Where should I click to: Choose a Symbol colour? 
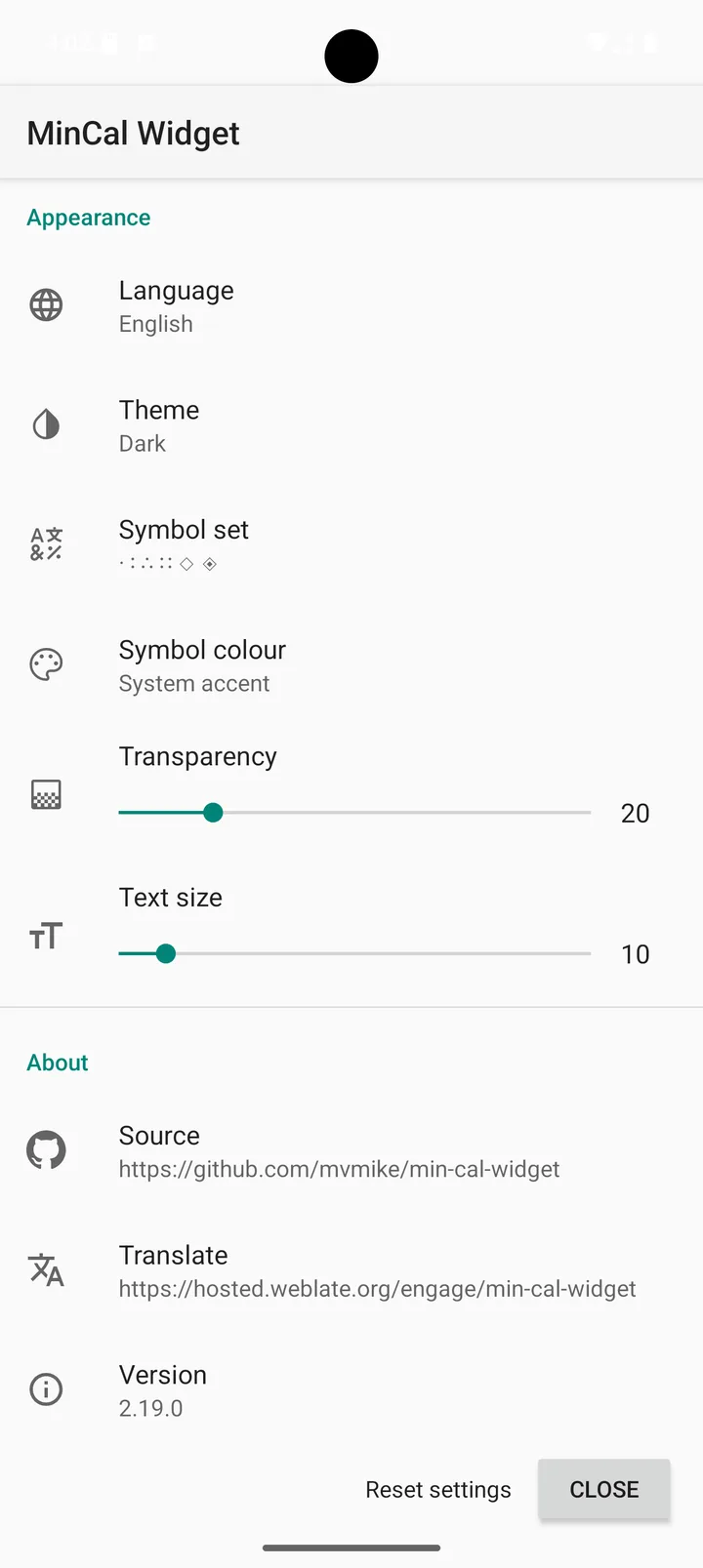pos(351,665)
